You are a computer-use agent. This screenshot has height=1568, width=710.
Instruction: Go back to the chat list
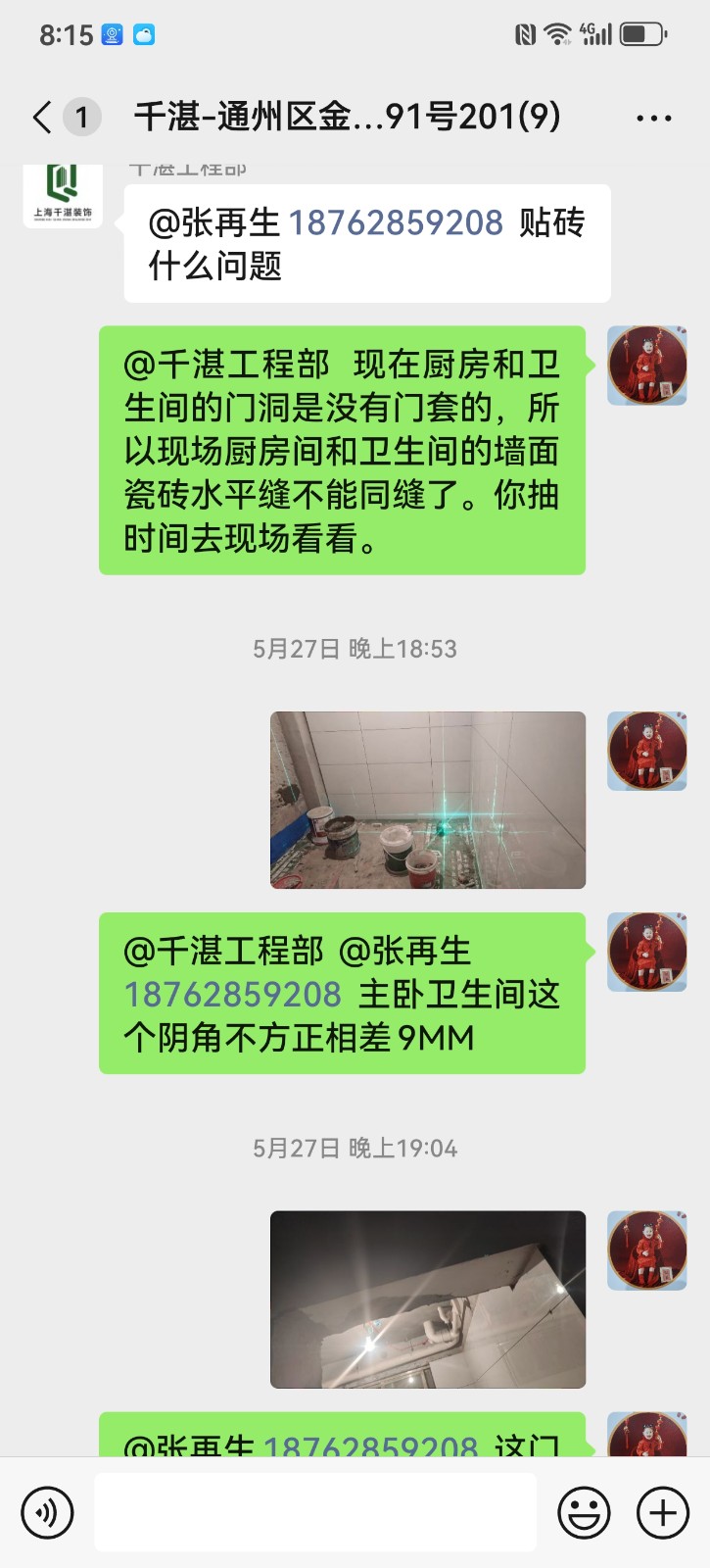pyautogui.click(x=42, y=118)
